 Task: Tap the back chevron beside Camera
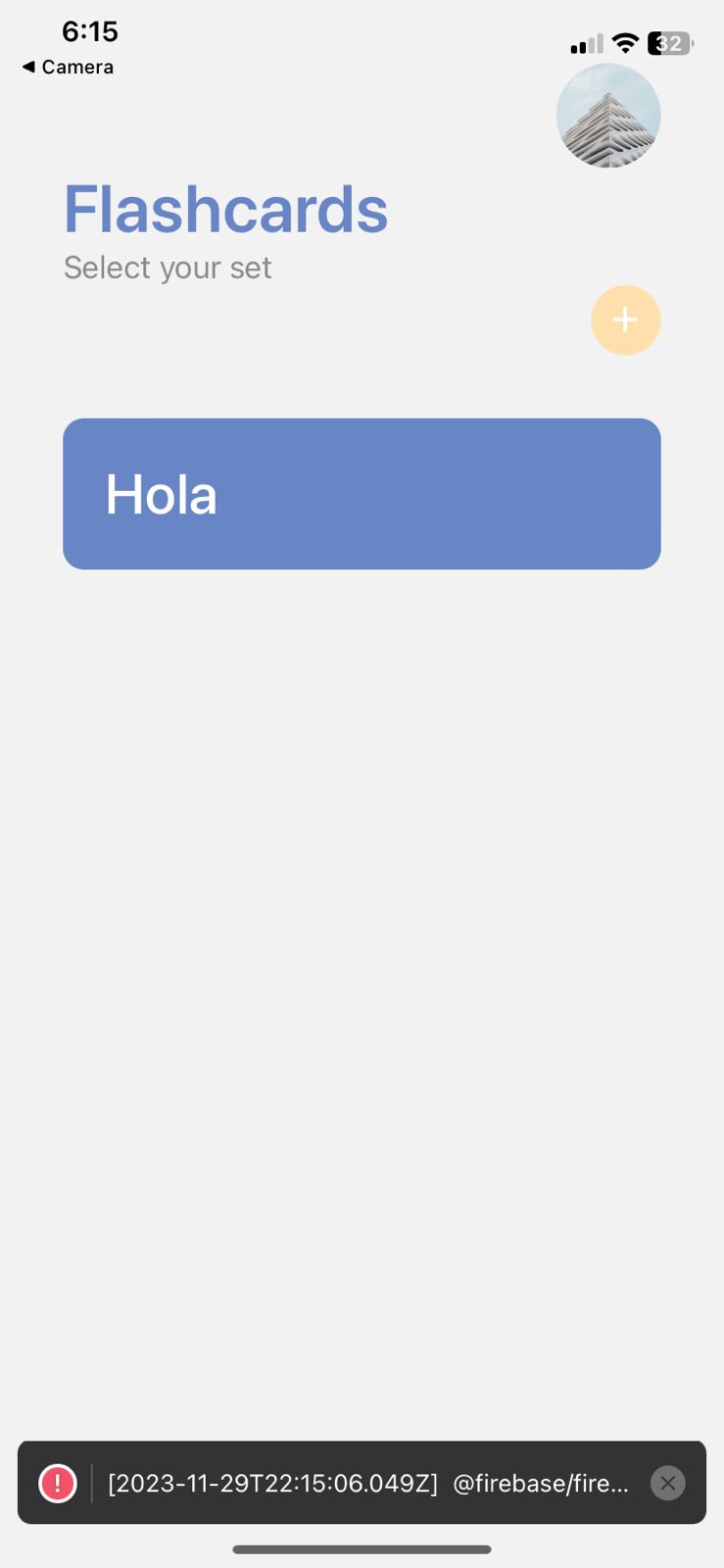click(x=27, y=67)
